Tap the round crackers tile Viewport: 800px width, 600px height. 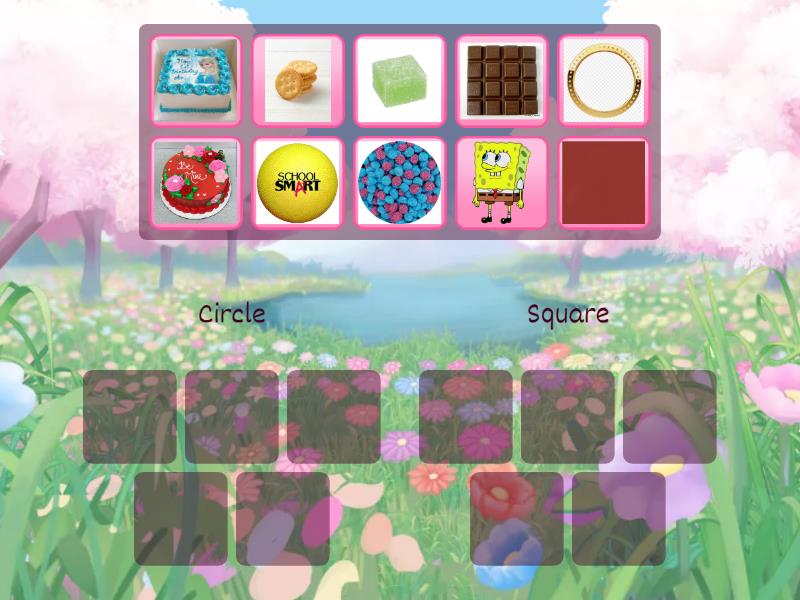click(x=298, y=81)
